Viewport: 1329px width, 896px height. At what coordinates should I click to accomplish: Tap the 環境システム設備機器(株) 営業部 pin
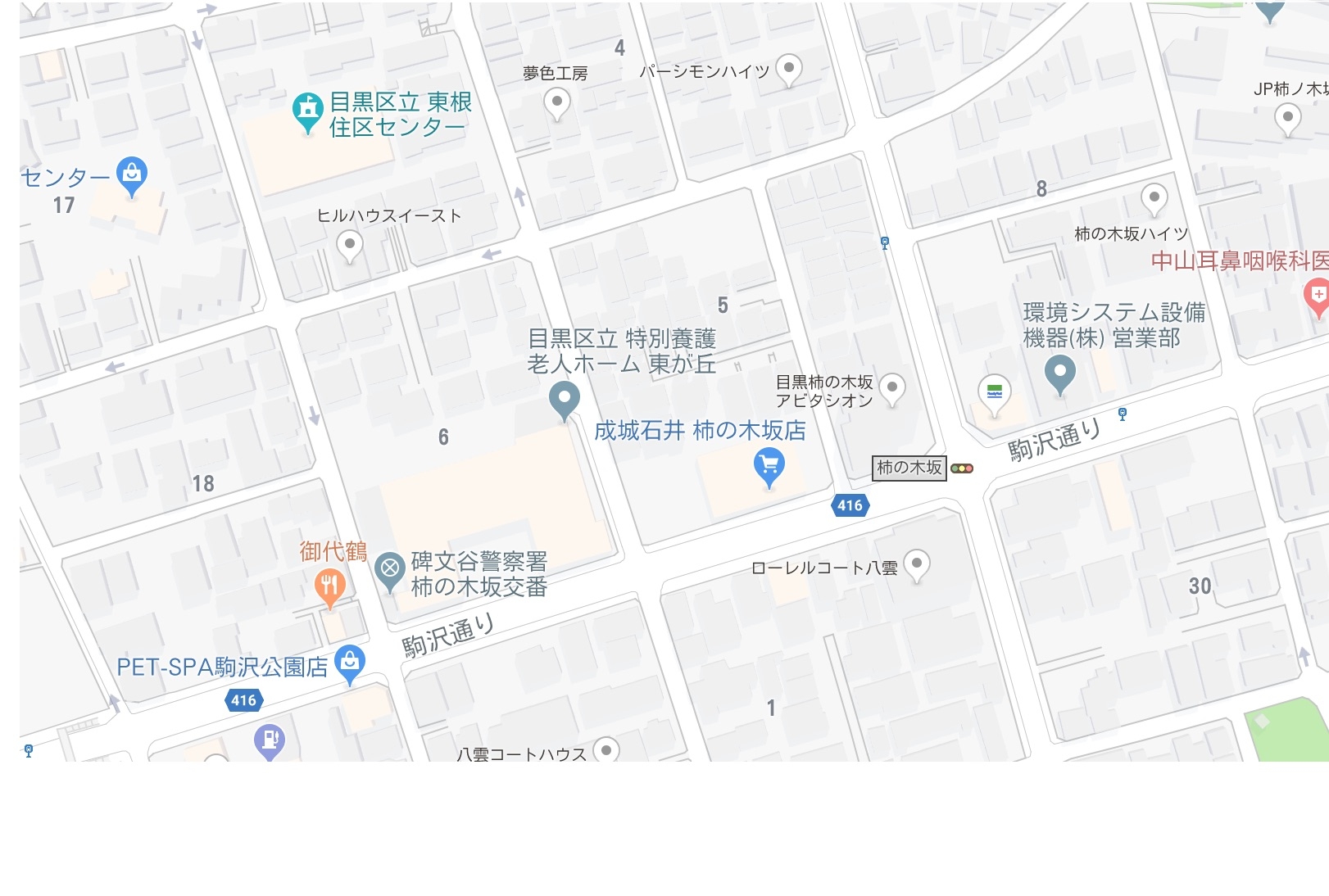coord(1059,373)
